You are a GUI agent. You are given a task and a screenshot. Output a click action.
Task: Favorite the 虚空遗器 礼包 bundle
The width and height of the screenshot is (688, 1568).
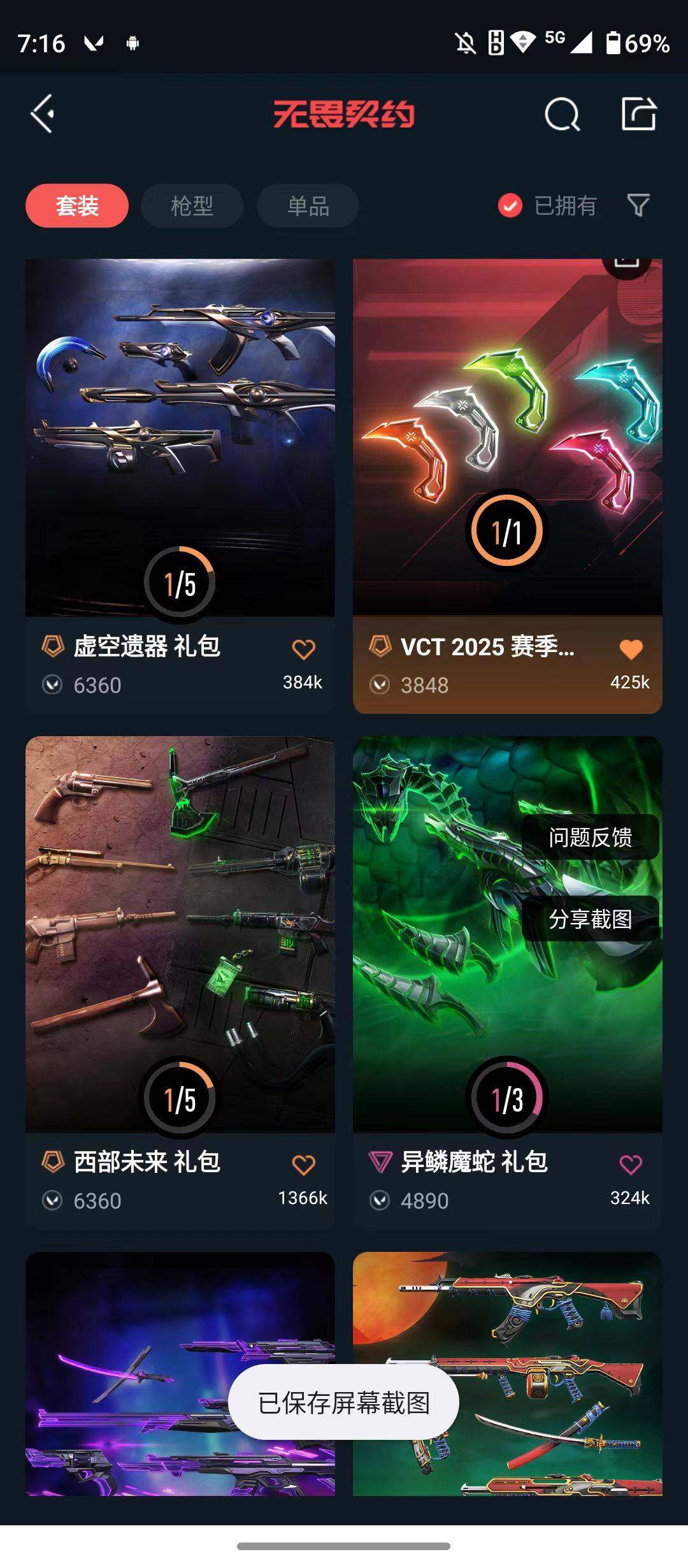click(x=303, y=649)
